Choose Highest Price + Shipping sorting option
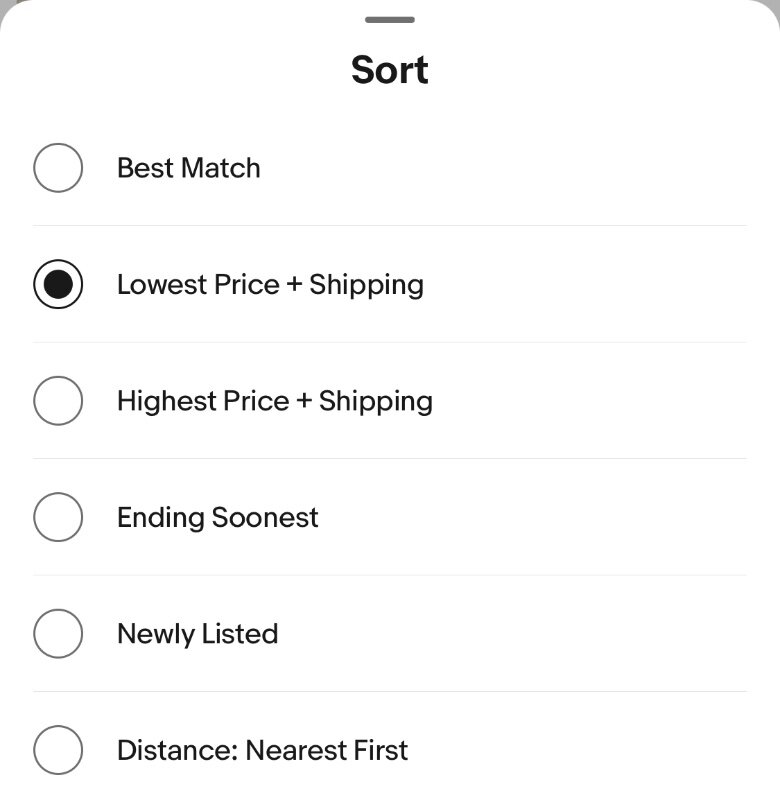This screenshot has width=780, height=800. [275, 401]
